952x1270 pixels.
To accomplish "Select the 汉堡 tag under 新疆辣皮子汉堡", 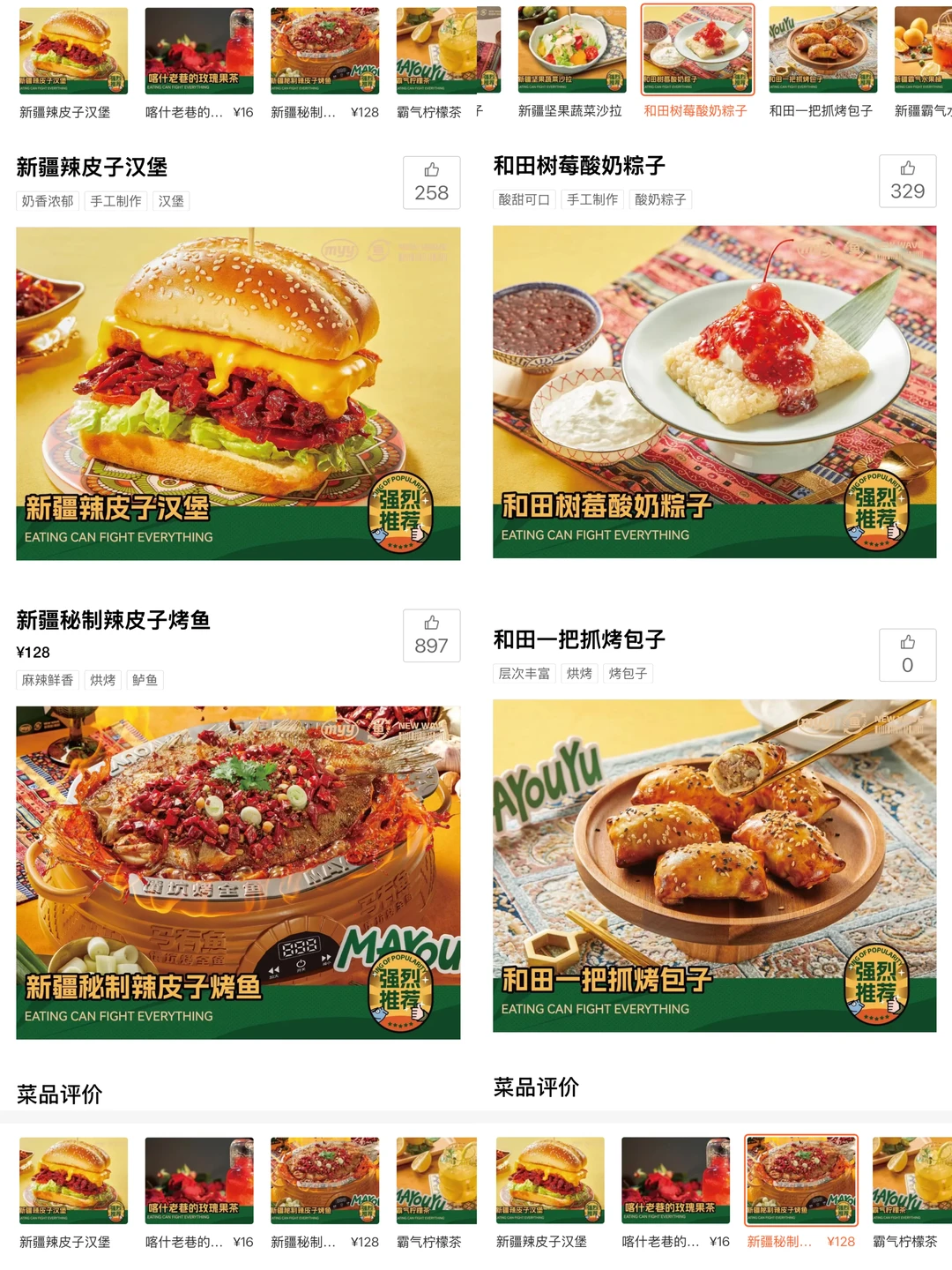I will 168,199.
